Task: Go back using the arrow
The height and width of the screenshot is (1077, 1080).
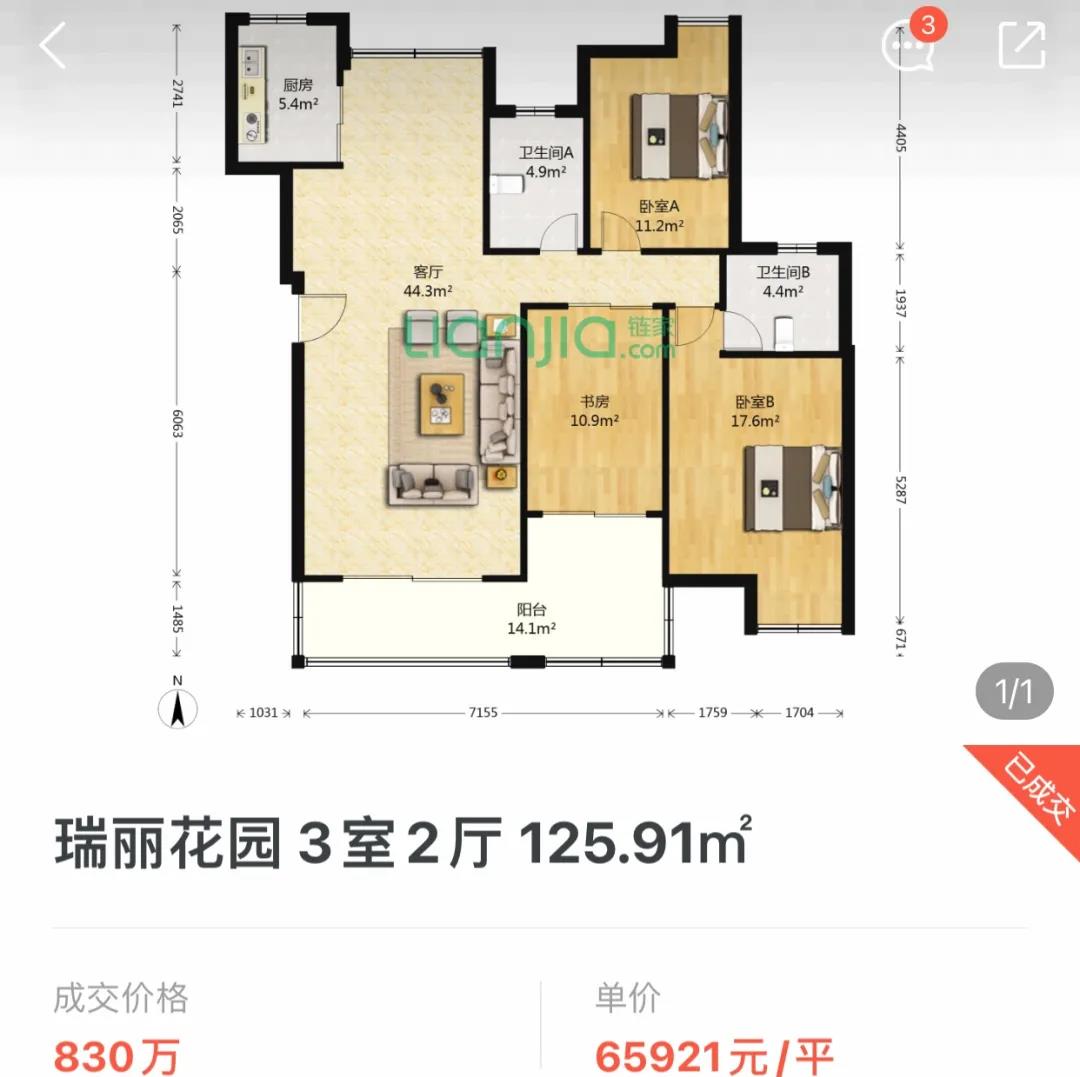Action: tap(52, 45)
